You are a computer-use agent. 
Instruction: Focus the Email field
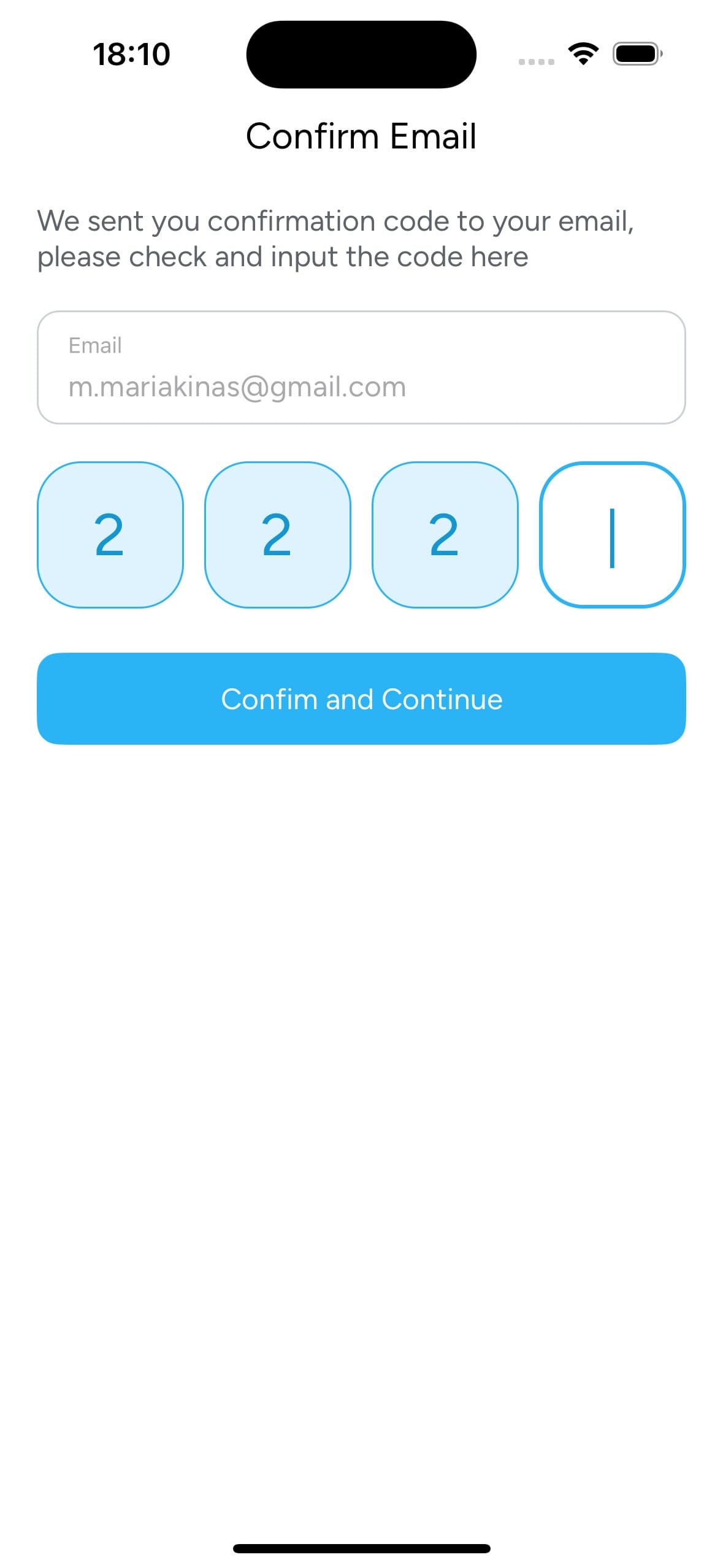tap(361, 368)
